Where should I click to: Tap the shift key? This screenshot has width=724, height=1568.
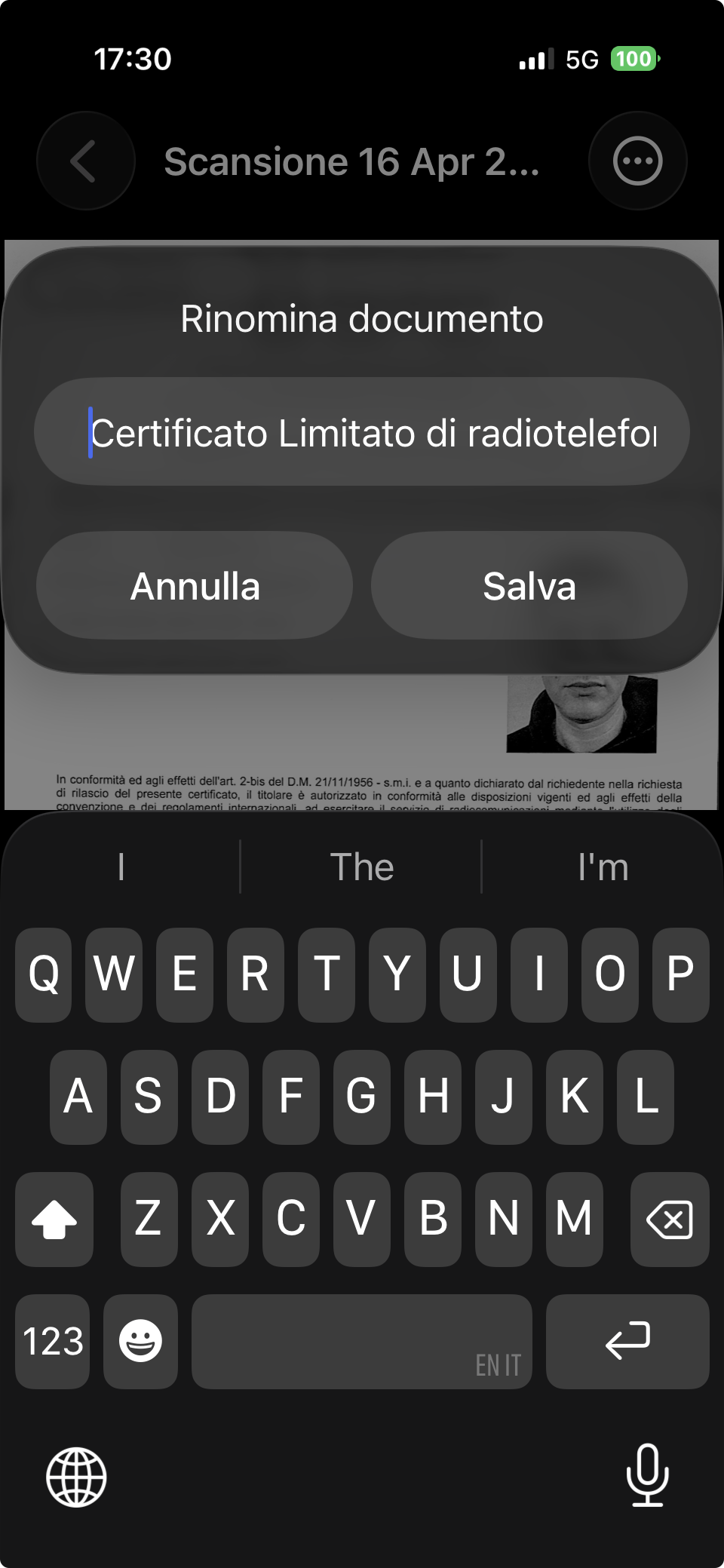[54, 1219]
